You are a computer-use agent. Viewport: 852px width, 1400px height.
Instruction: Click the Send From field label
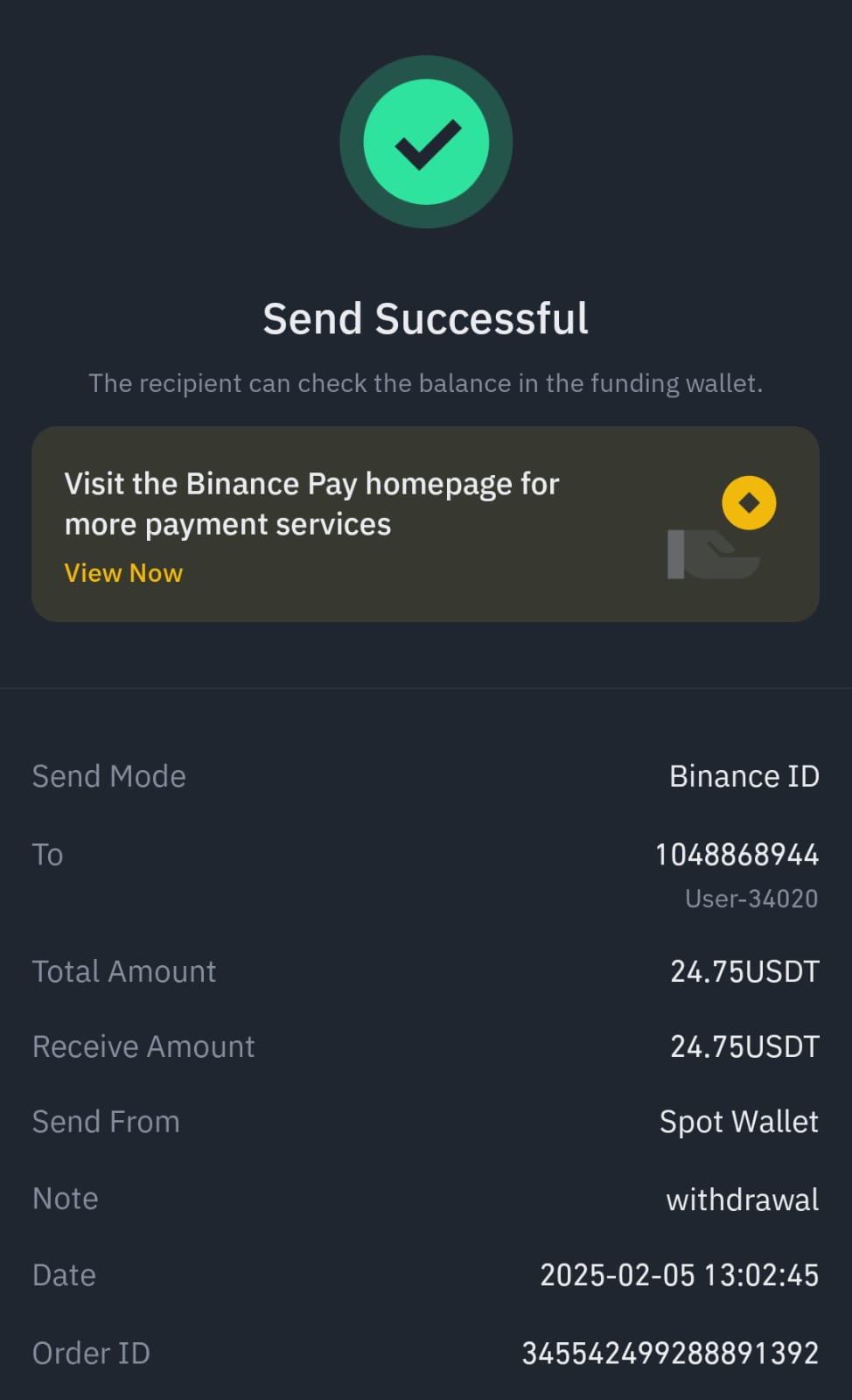pos(106,1122)
